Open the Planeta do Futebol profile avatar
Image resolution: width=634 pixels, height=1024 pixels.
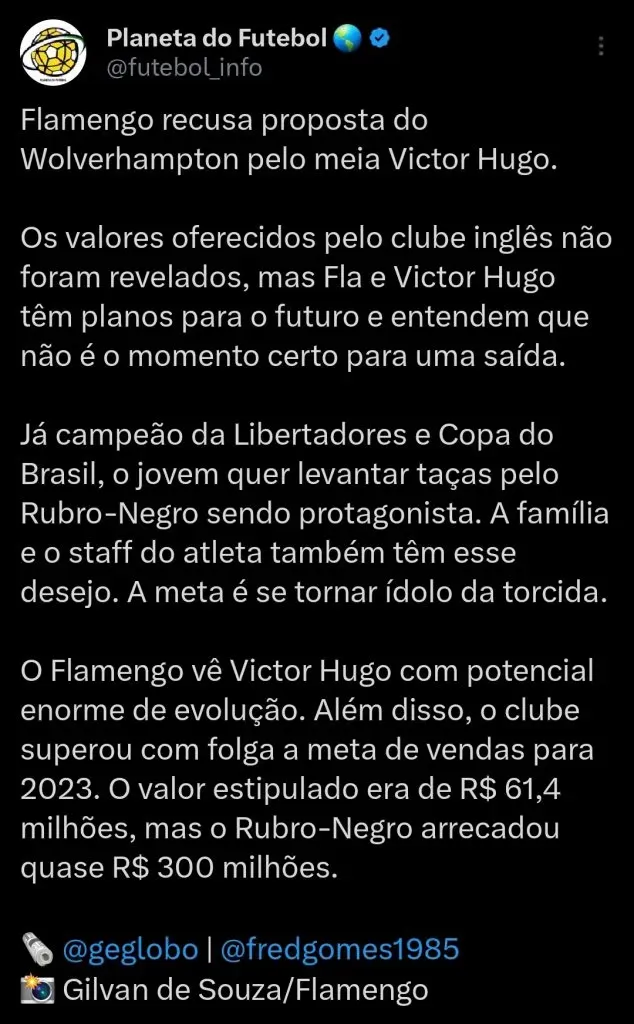coord(52,50)
